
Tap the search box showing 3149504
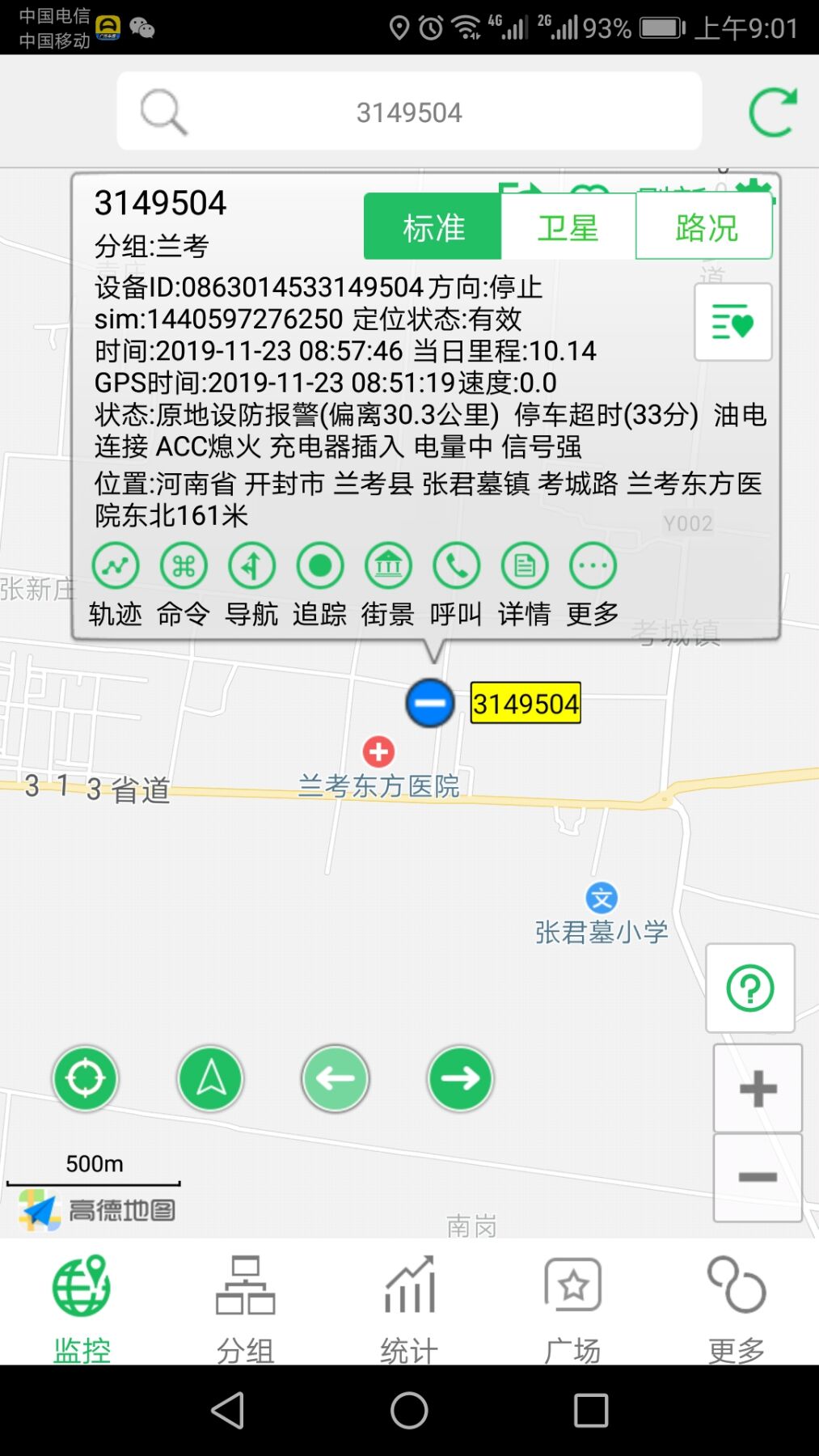[x=409, y=112]
